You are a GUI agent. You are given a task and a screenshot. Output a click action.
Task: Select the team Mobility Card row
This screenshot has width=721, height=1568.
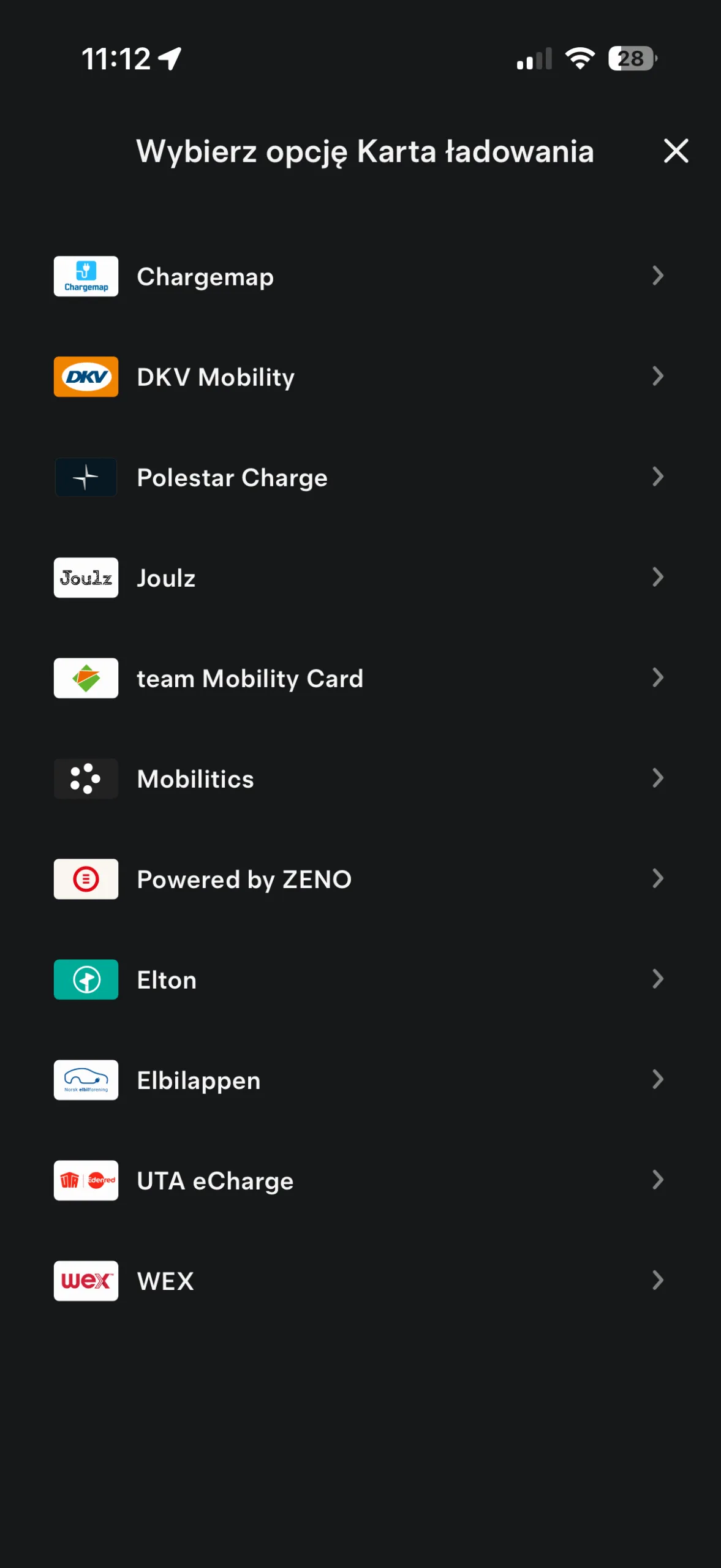tap(359, 679)
